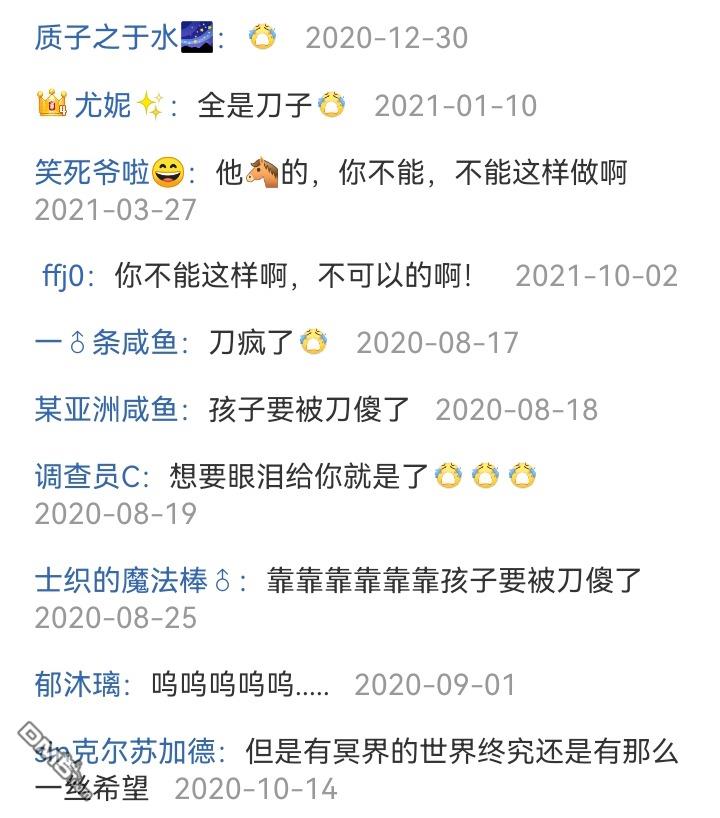Image resolution: width=720 pixels, height=818 pixels.
Task: View 士织的魔法棒's profile
Action: pyautogui.click(x=133, y=580)
